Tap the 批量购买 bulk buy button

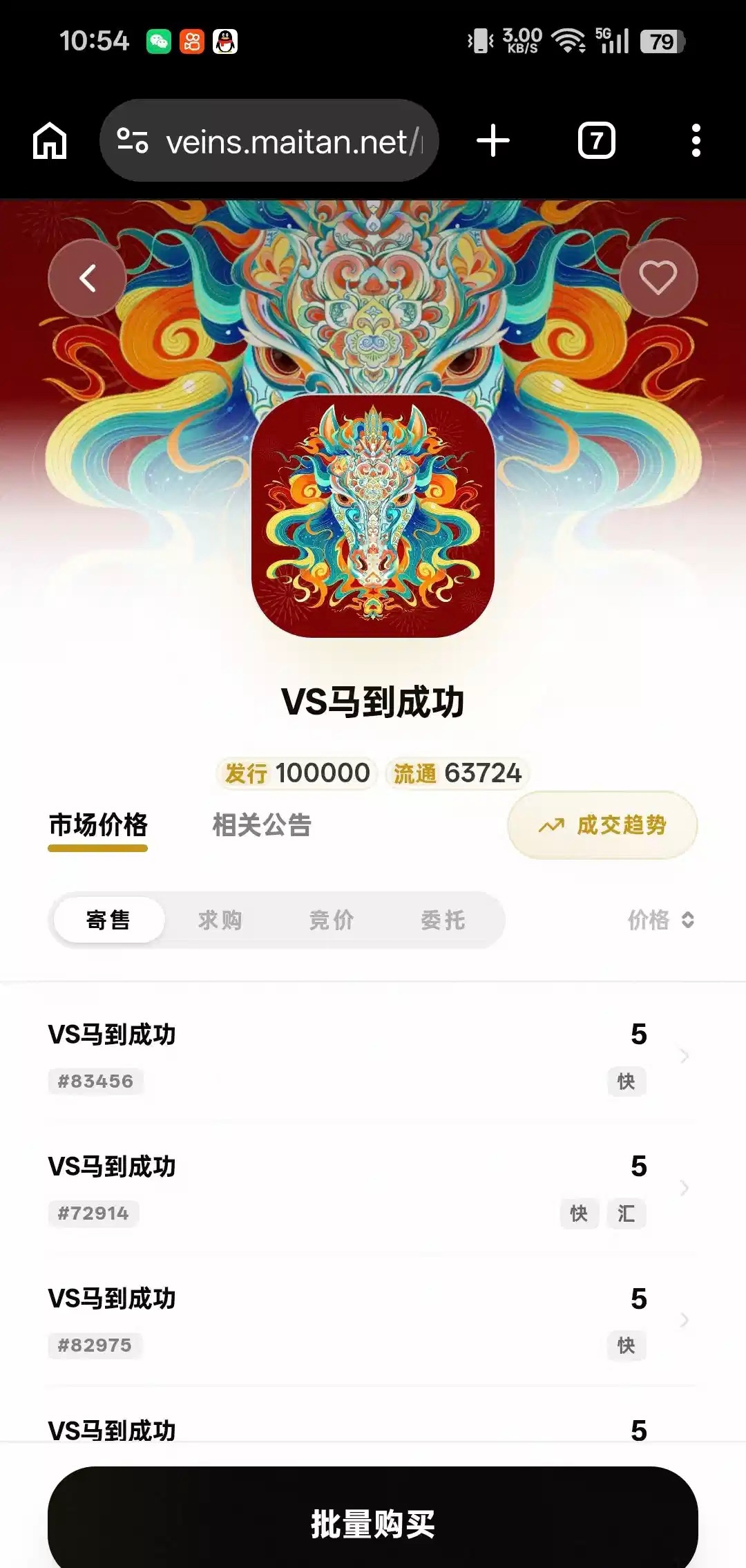click(x=373, y=1523)
